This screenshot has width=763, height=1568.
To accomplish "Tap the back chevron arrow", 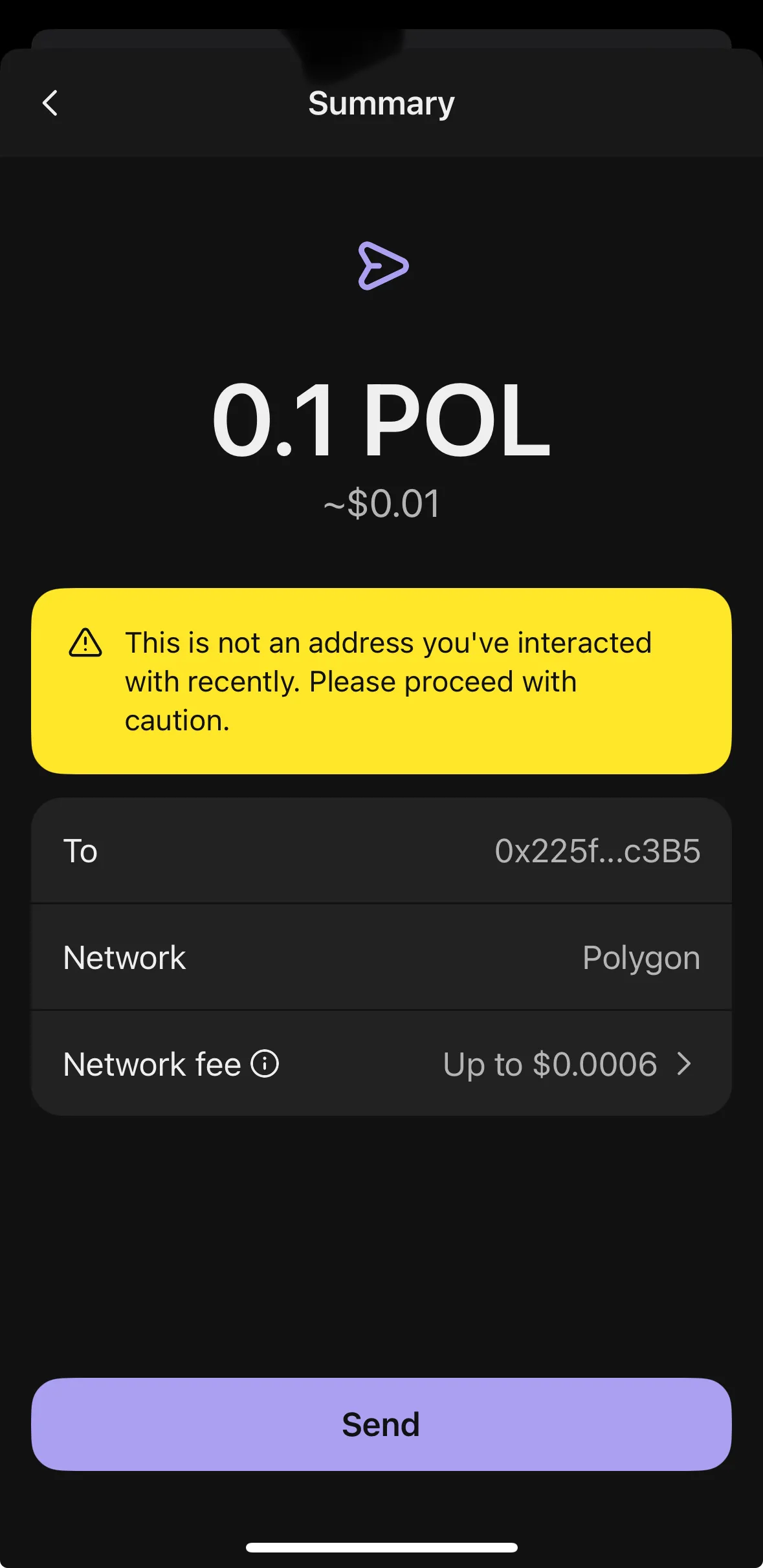I will tap(50, 103).
